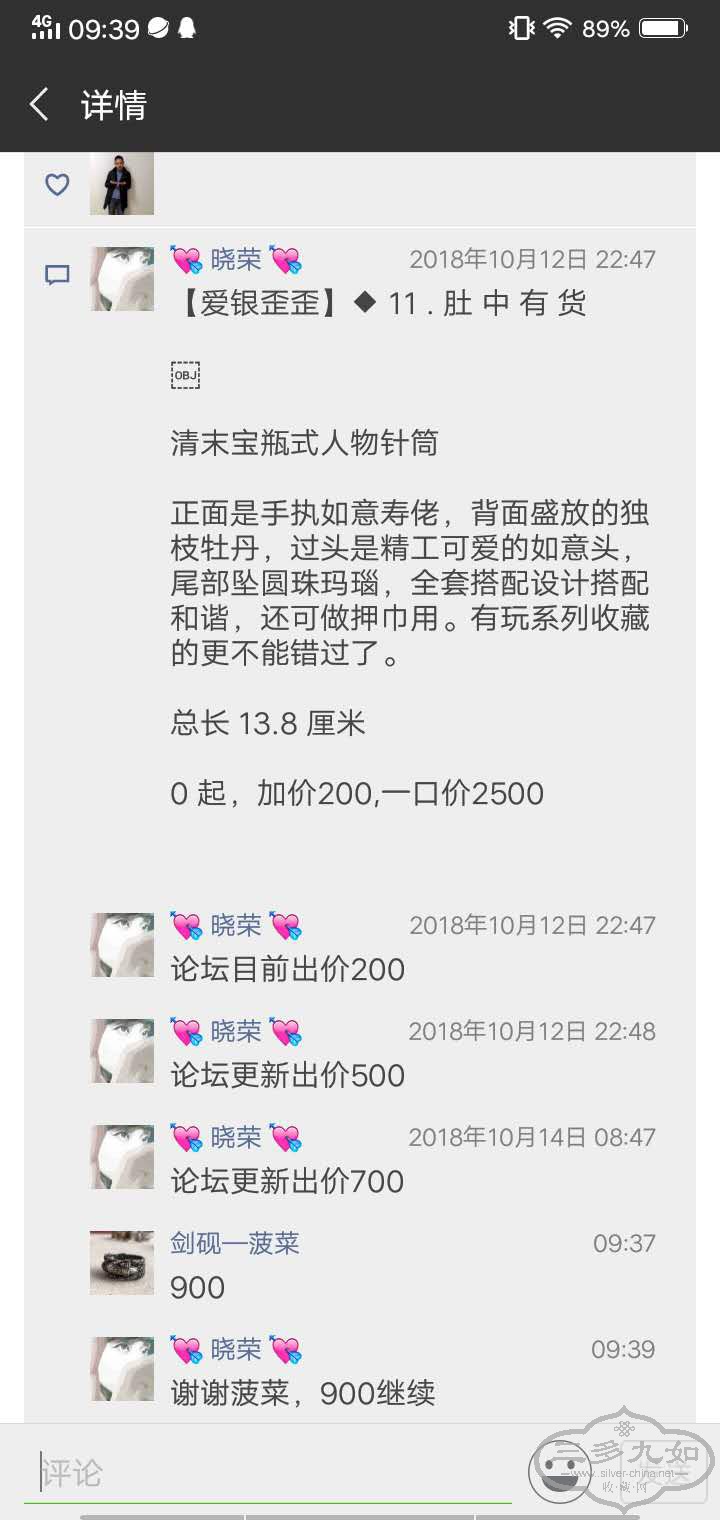Open 晓荣's avatar beside the 【爱银歪歪】 post
Screen dimensions: 720x1520
point(122,279)
